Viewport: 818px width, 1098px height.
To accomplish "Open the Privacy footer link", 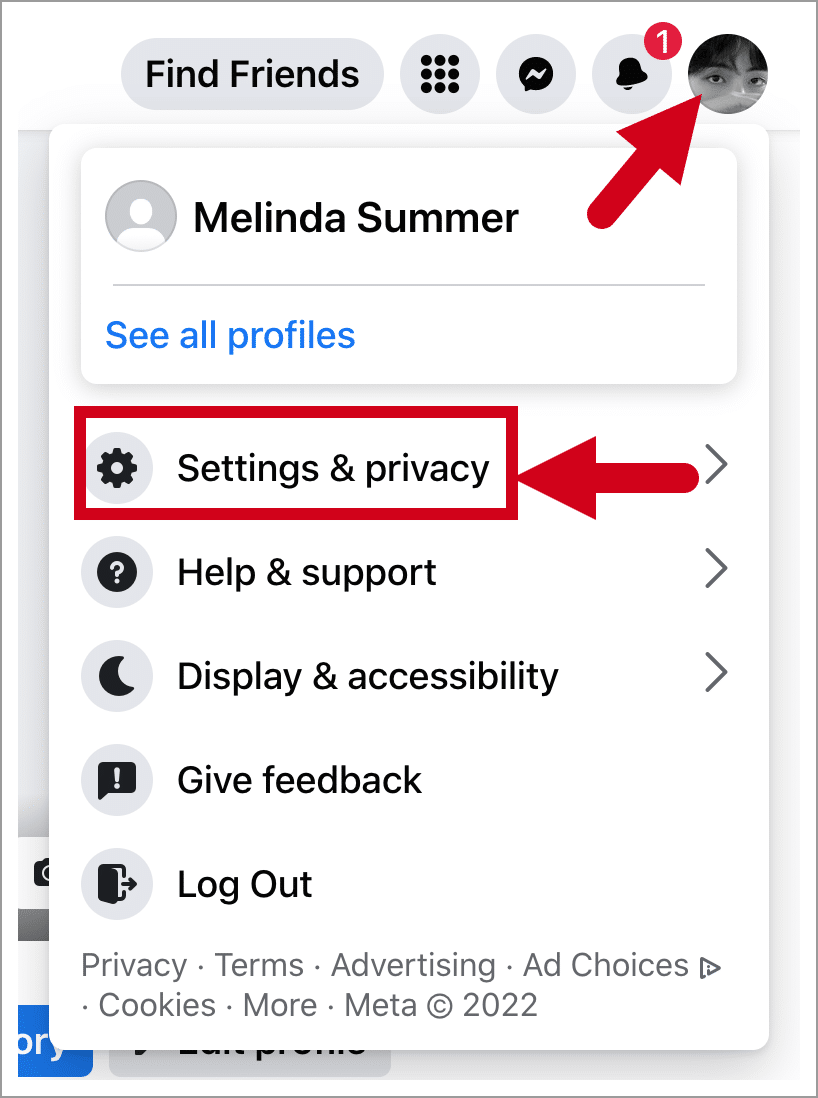I will (134, 965).
